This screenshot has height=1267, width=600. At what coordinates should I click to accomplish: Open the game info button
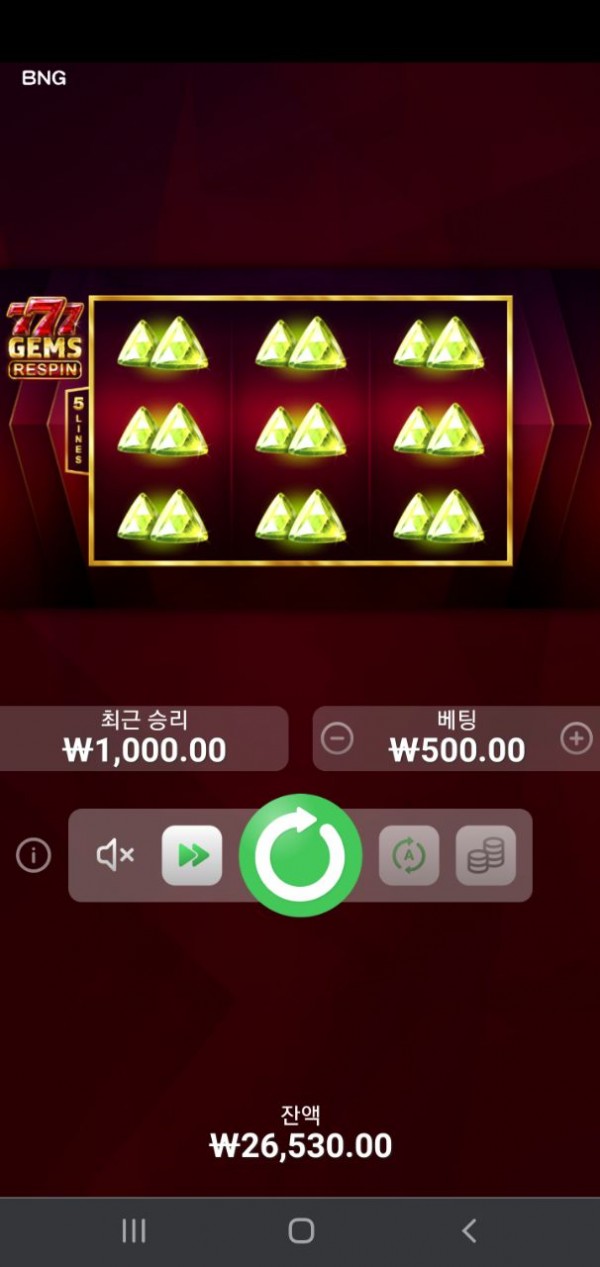click(x=34, y=855)
